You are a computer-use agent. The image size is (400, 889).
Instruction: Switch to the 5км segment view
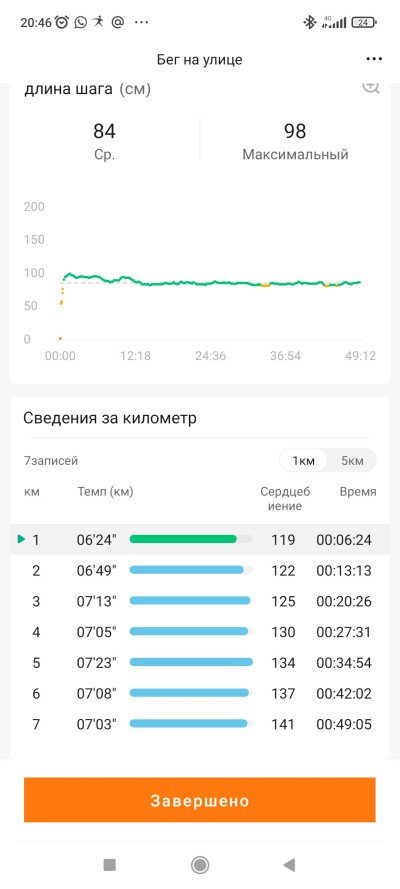pos(352,461)
